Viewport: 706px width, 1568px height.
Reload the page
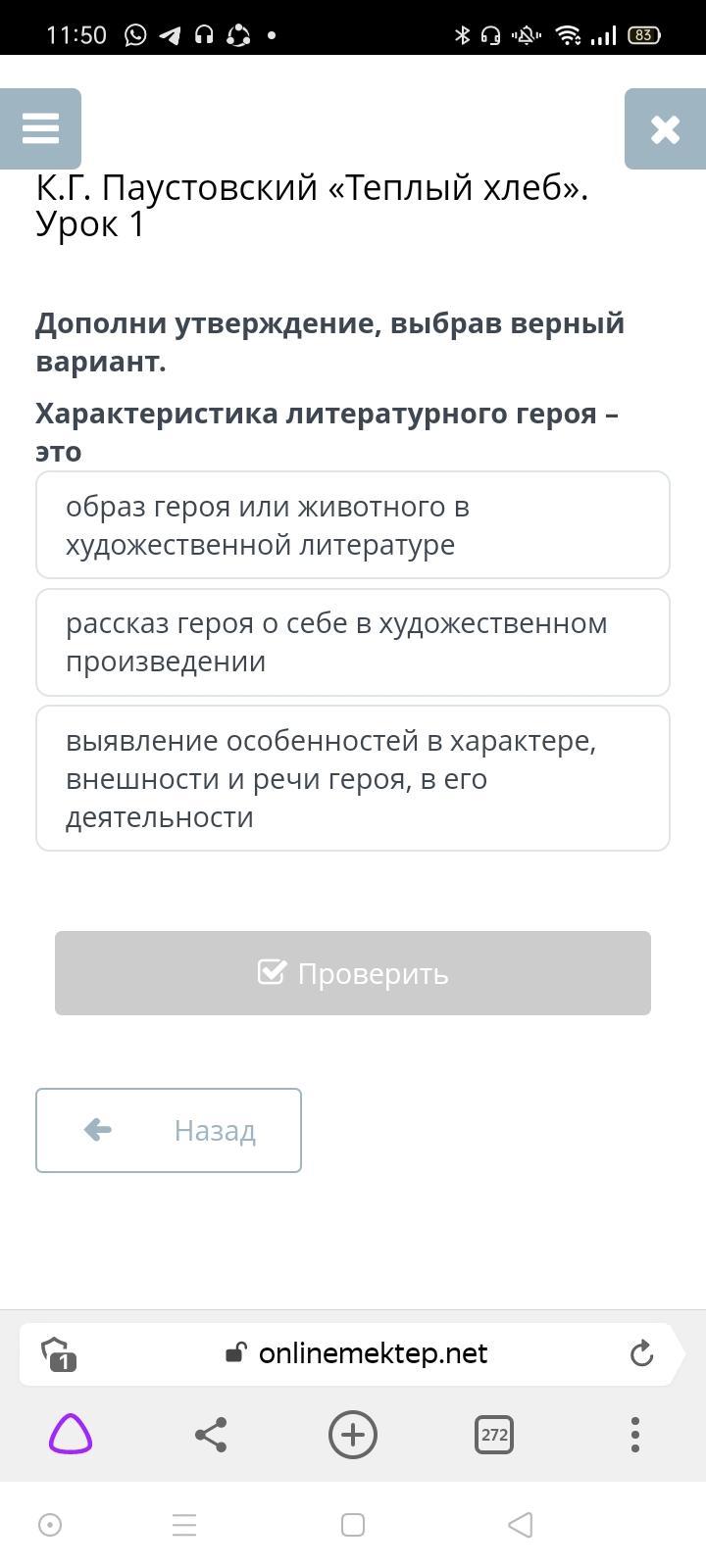click(x=641, y=1353)
